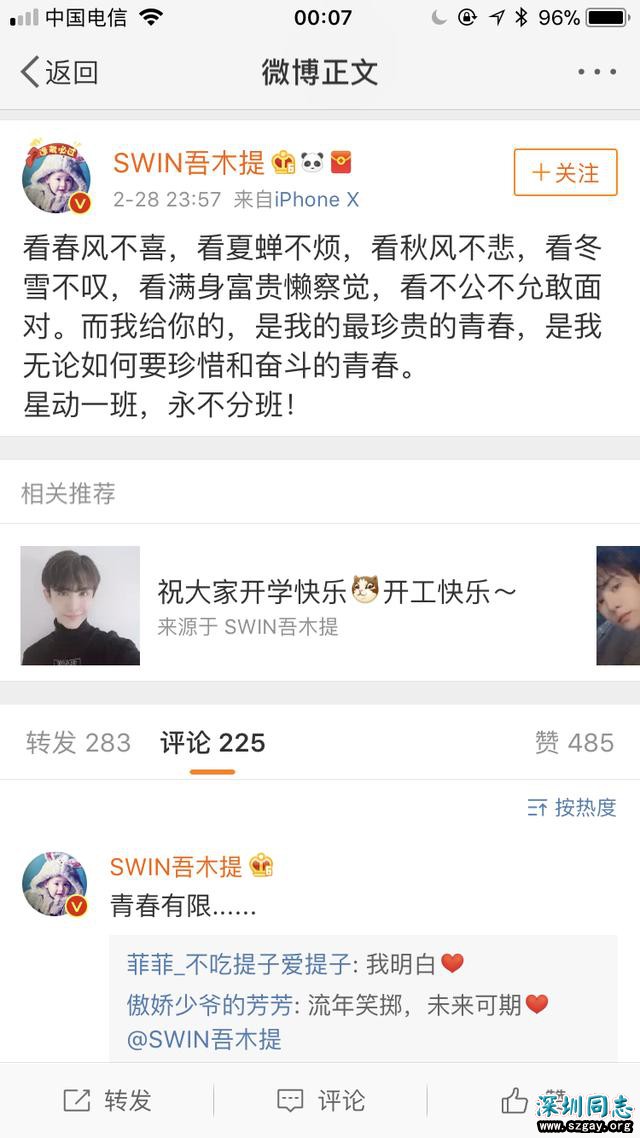640x1138 pixels.
Task: Follow SWIN吾木提 with +关注 button
Action: 565,173
